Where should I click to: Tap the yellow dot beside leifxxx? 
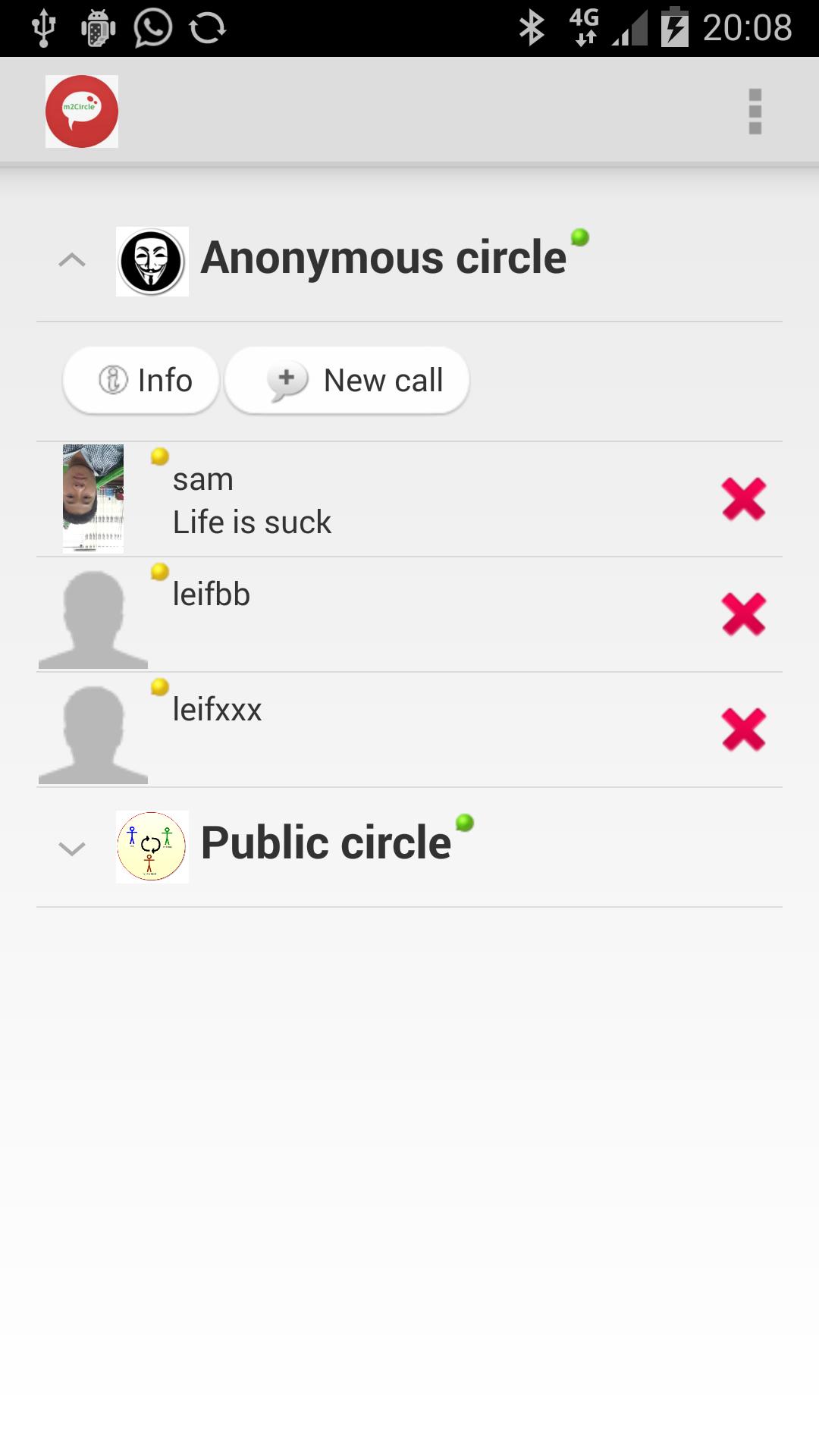tap(160, 687)
